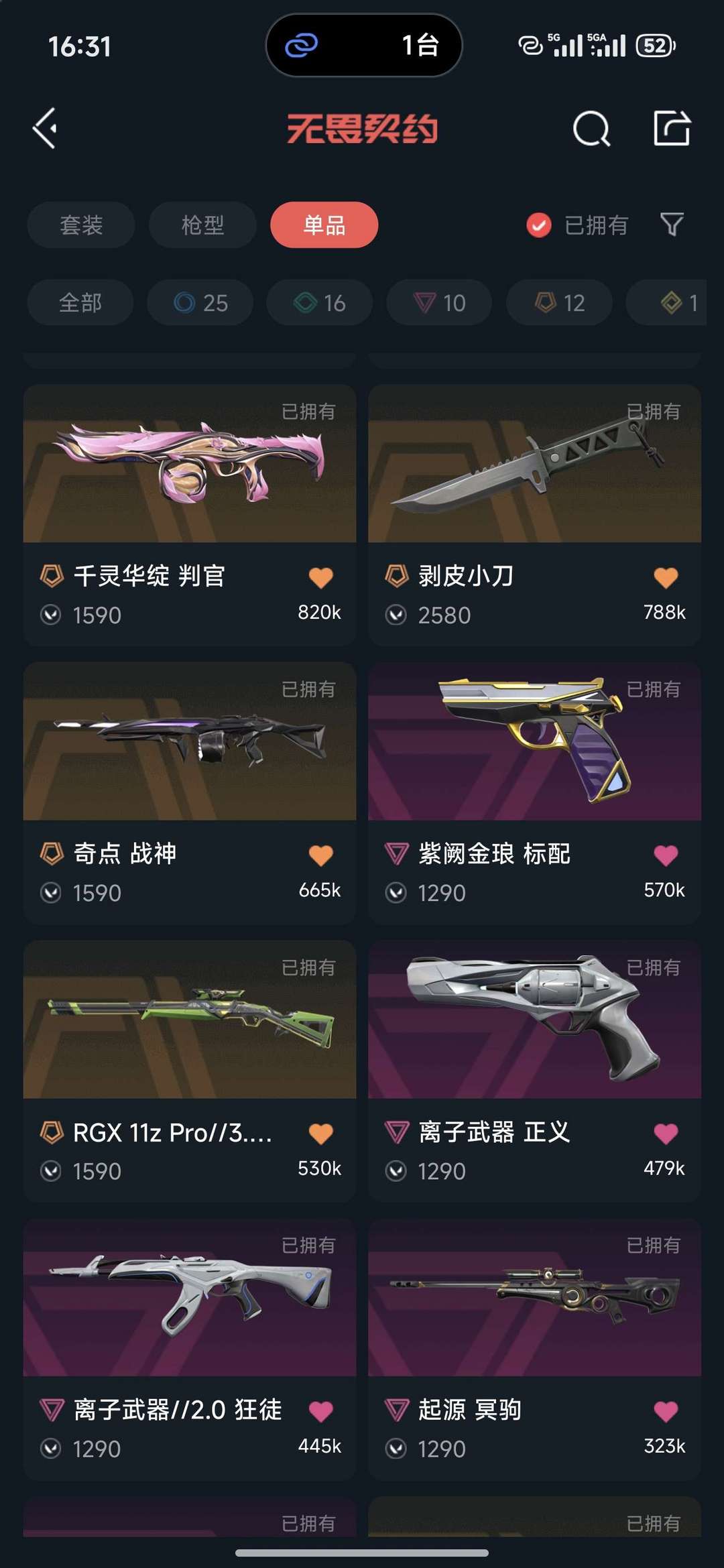Select the 全部 filter chip
This screenshot has width=724, height=1568.
click(x=79, y=302)
